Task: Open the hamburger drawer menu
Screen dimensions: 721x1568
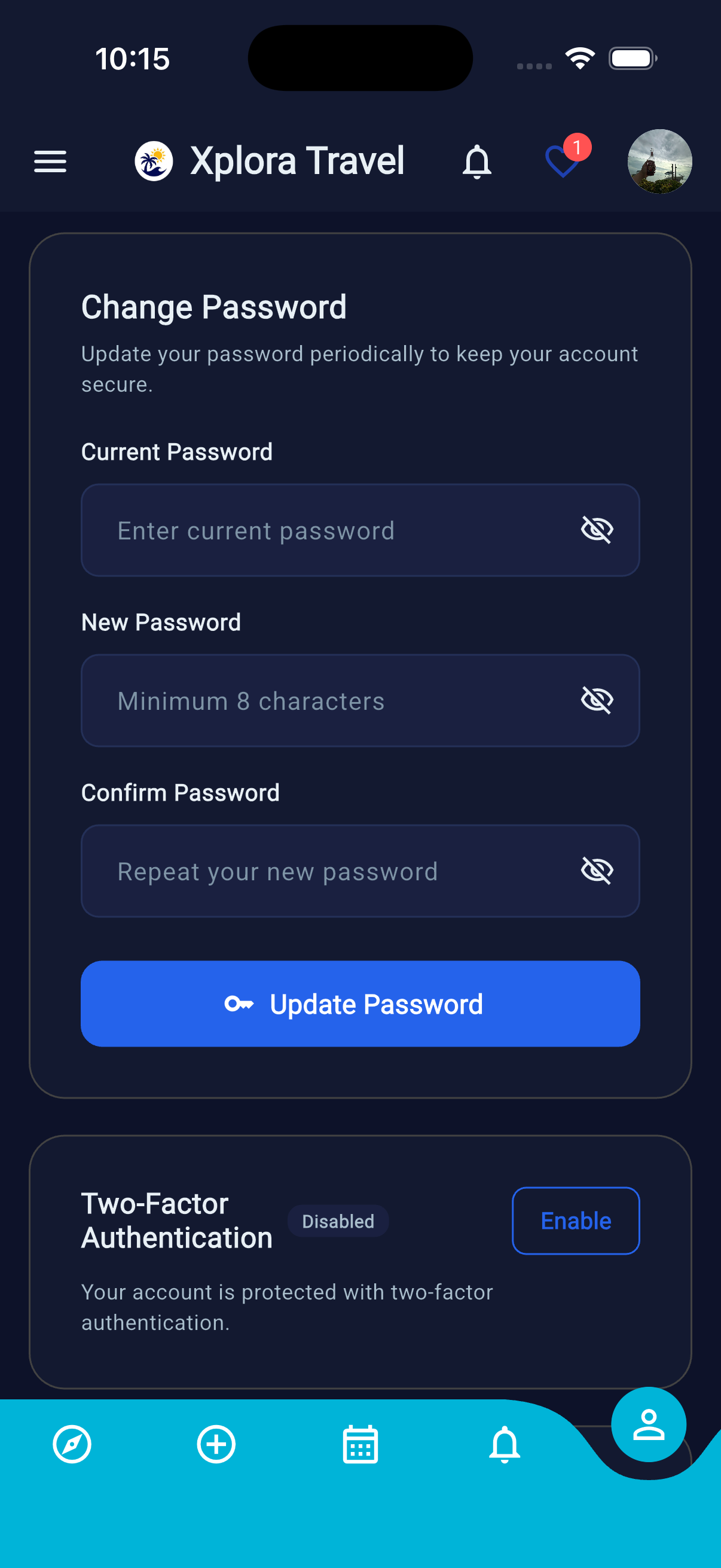Action: (x=50, y=161)
